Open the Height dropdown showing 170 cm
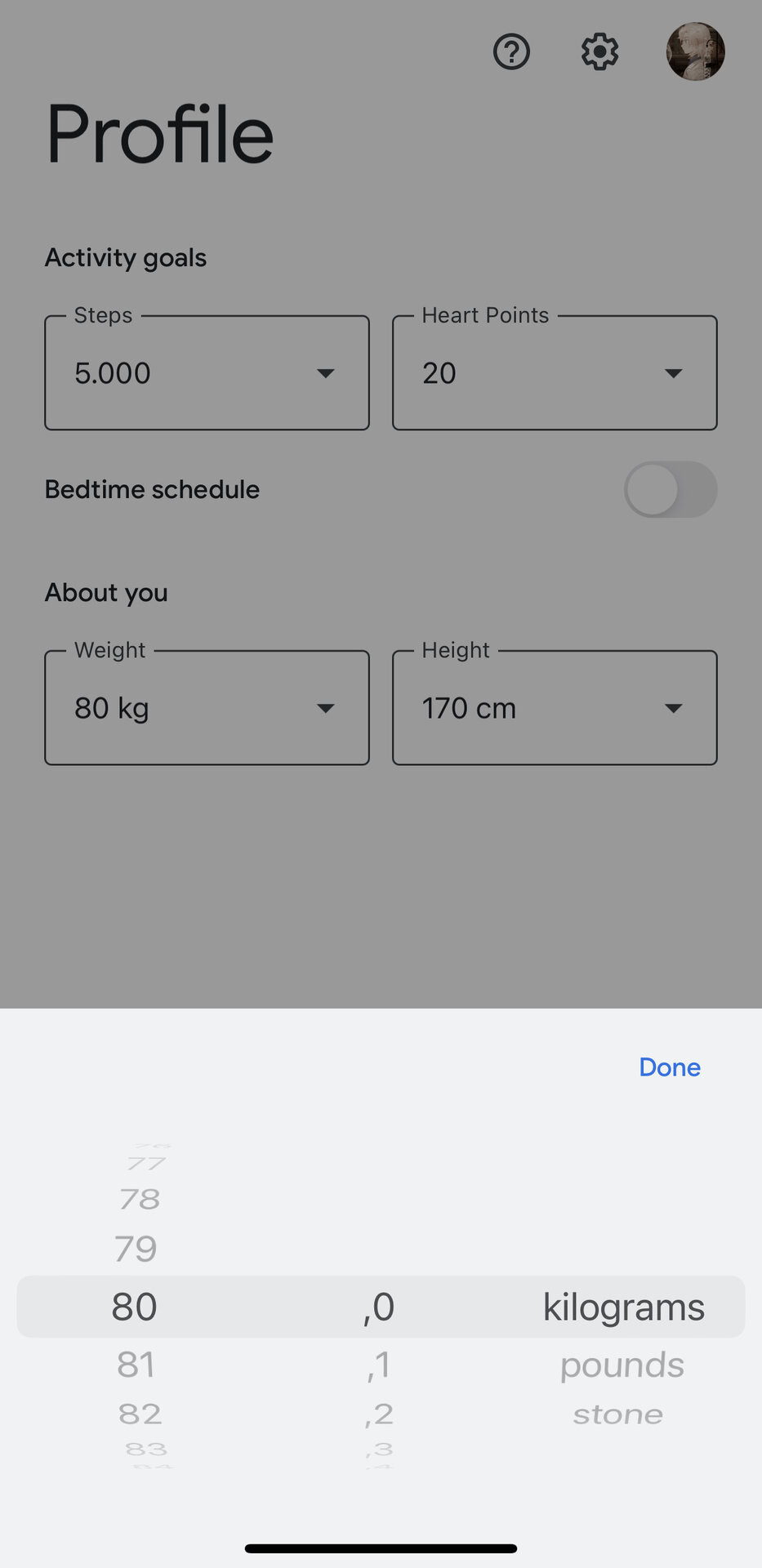The image size is (762, 1568). 555,708
